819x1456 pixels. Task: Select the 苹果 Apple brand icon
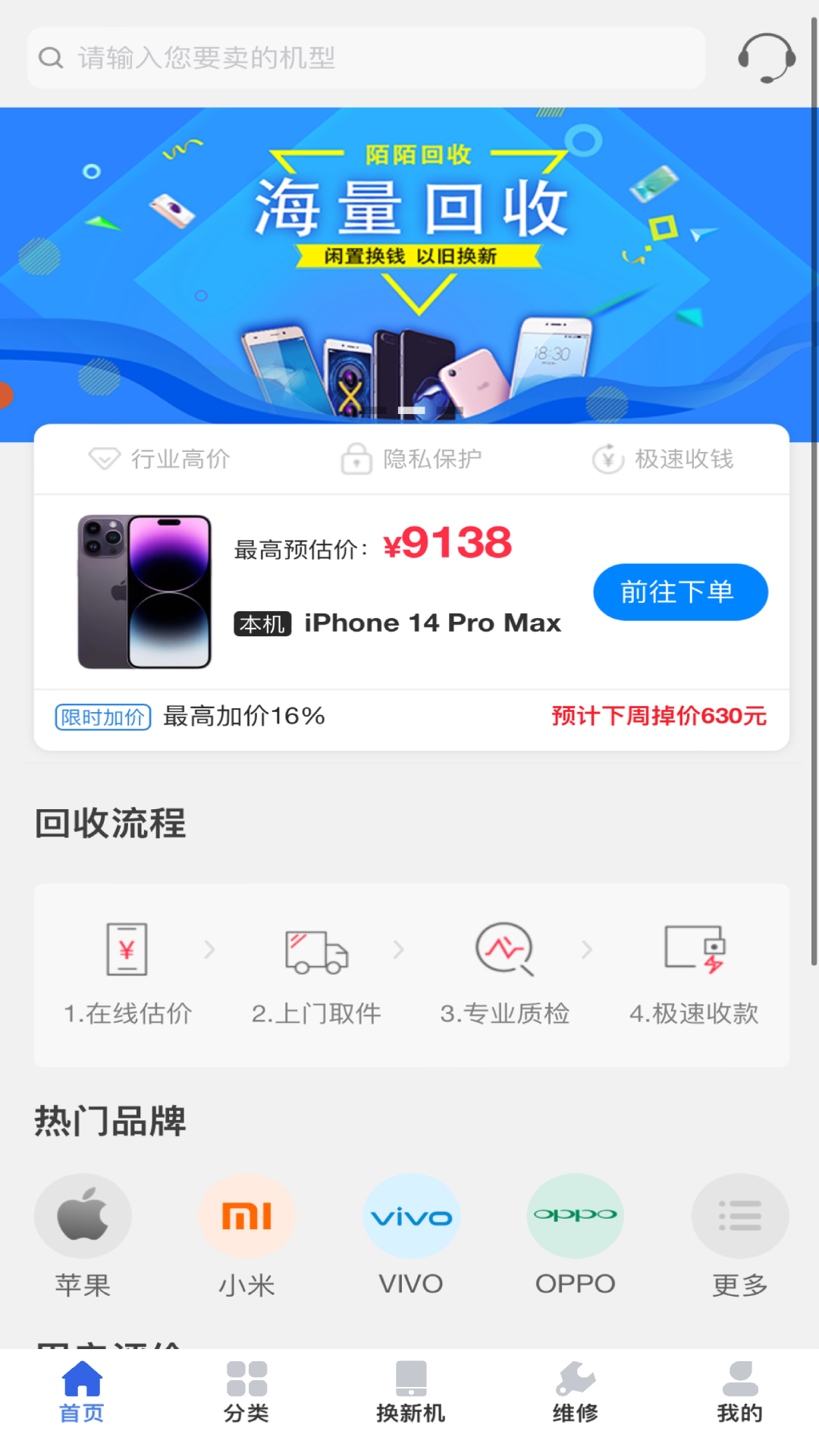(83, 1215)
